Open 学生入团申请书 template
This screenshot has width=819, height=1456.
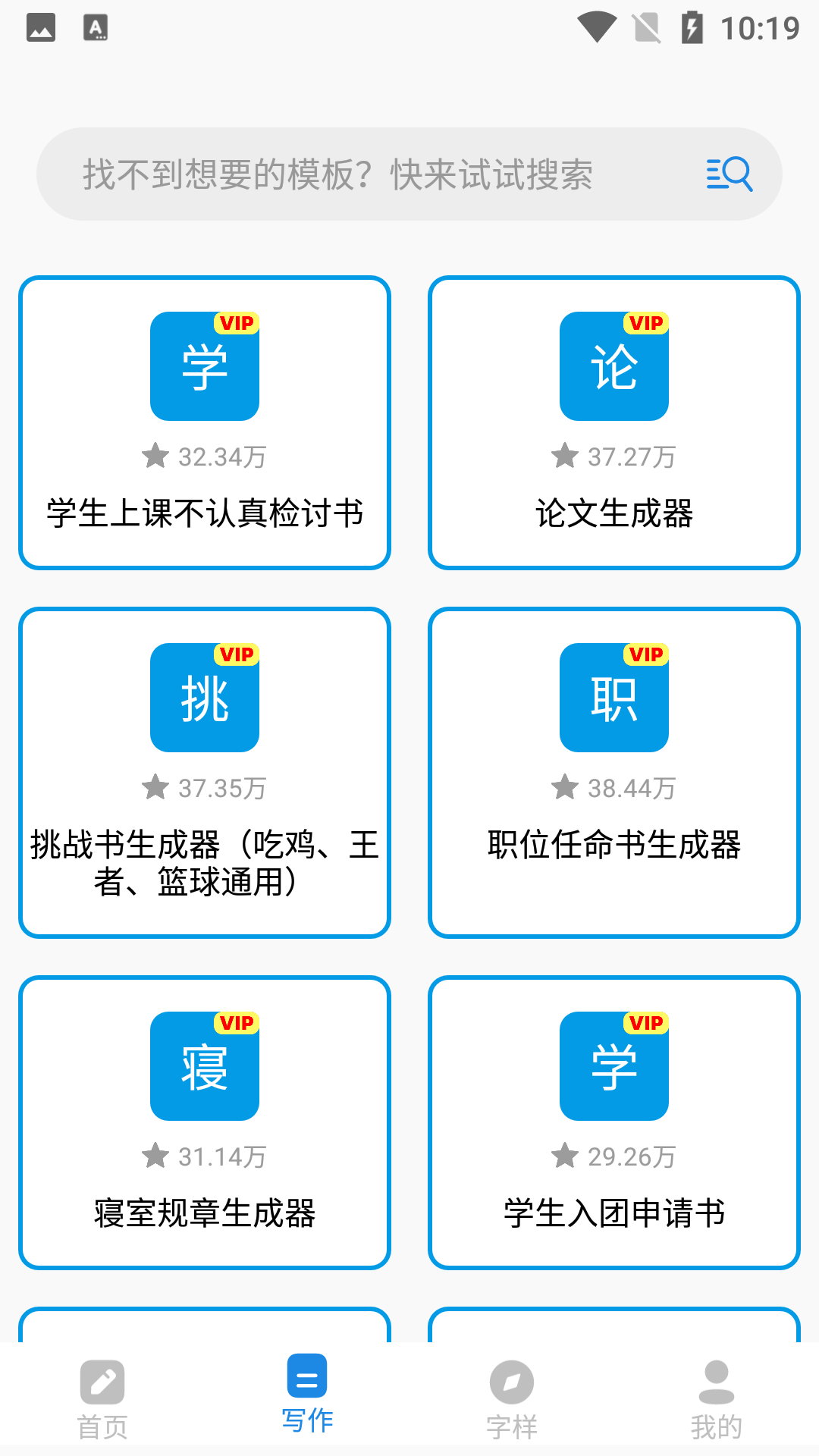[x=614, y=1122]
